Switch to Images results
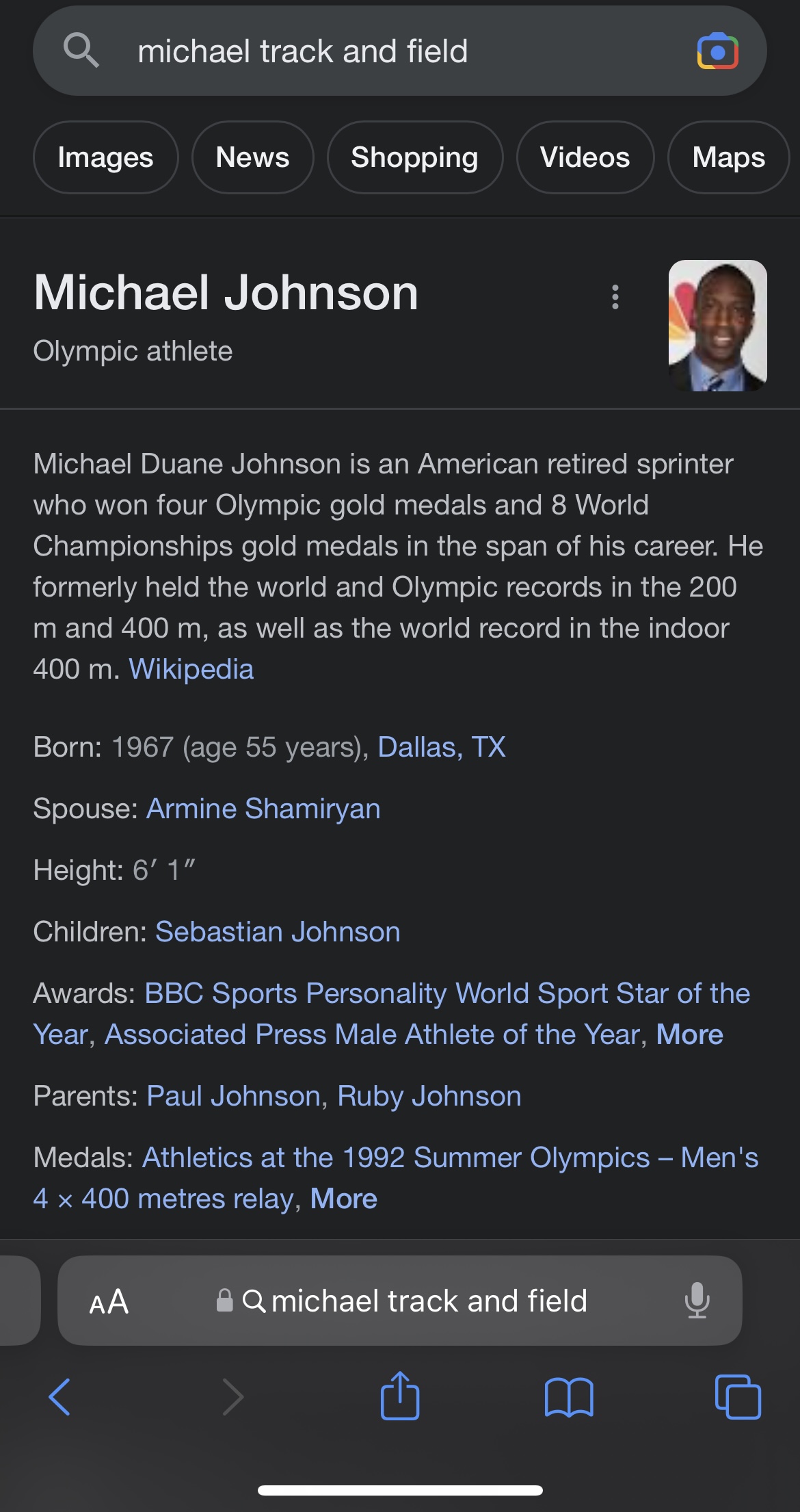The width and height of the screenshot is (800, 1512). [x=106, y=157]
